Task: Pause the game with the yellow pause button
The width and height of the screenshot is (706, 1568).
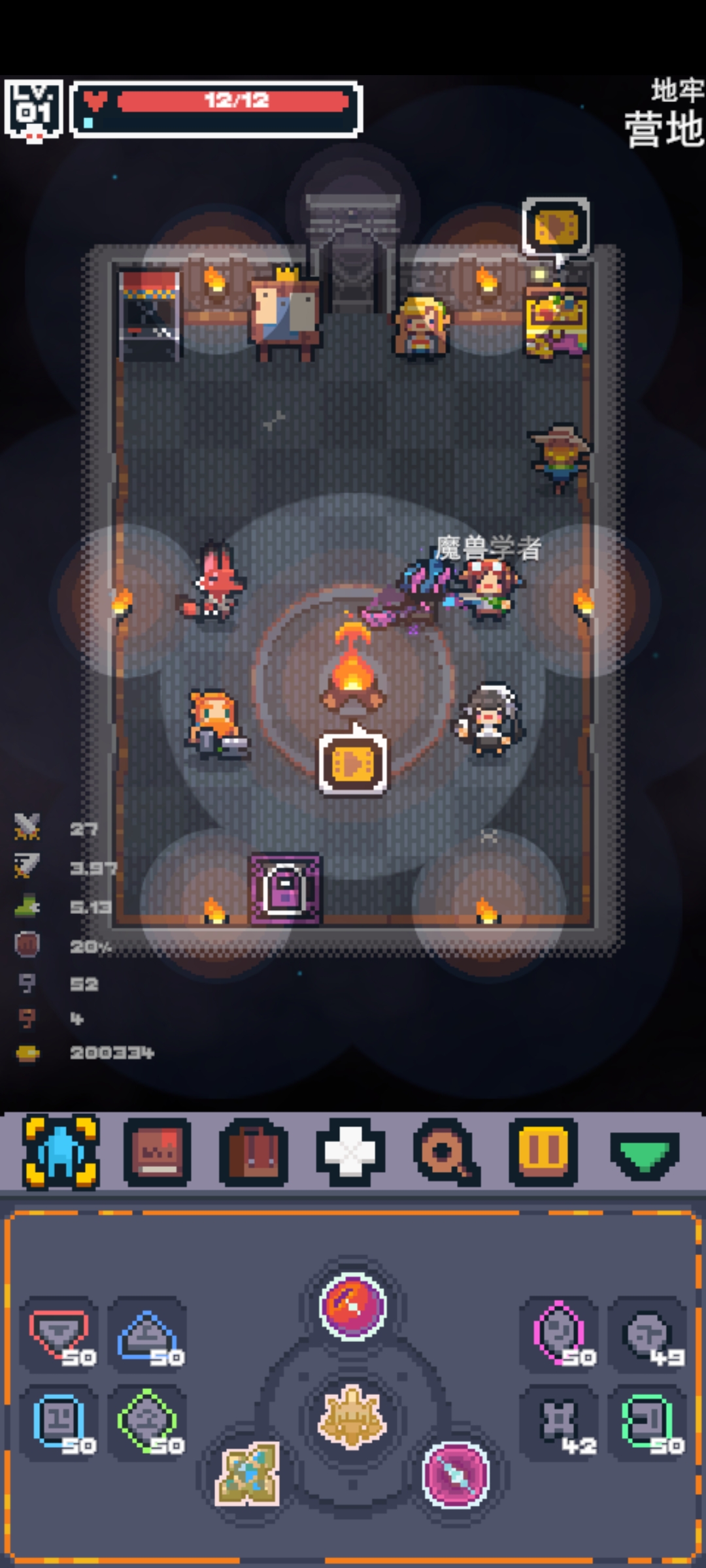Action: 543,1152
